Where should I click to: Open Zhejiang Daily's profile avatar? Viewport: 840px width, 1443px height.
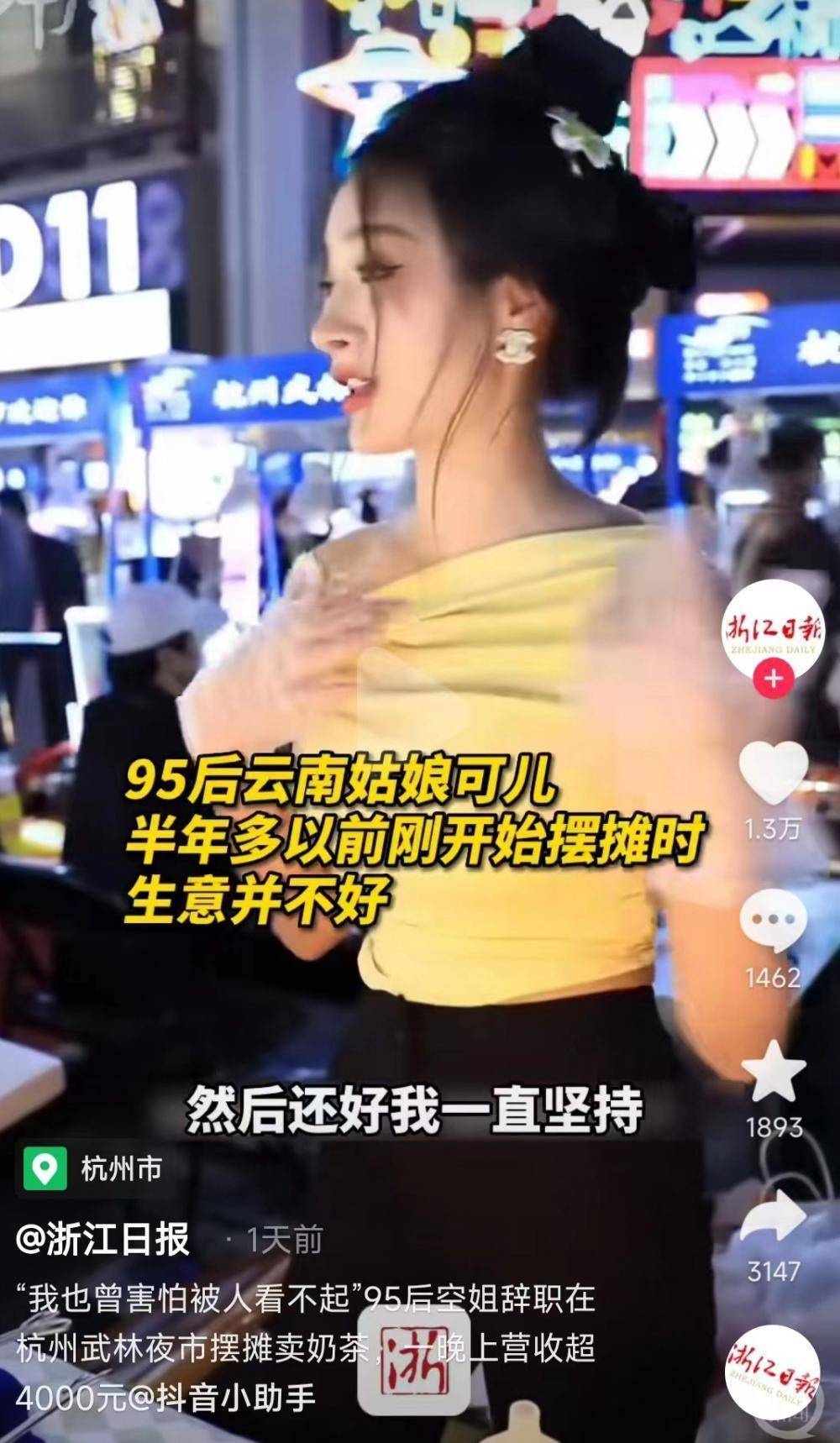tap(774, 628)
